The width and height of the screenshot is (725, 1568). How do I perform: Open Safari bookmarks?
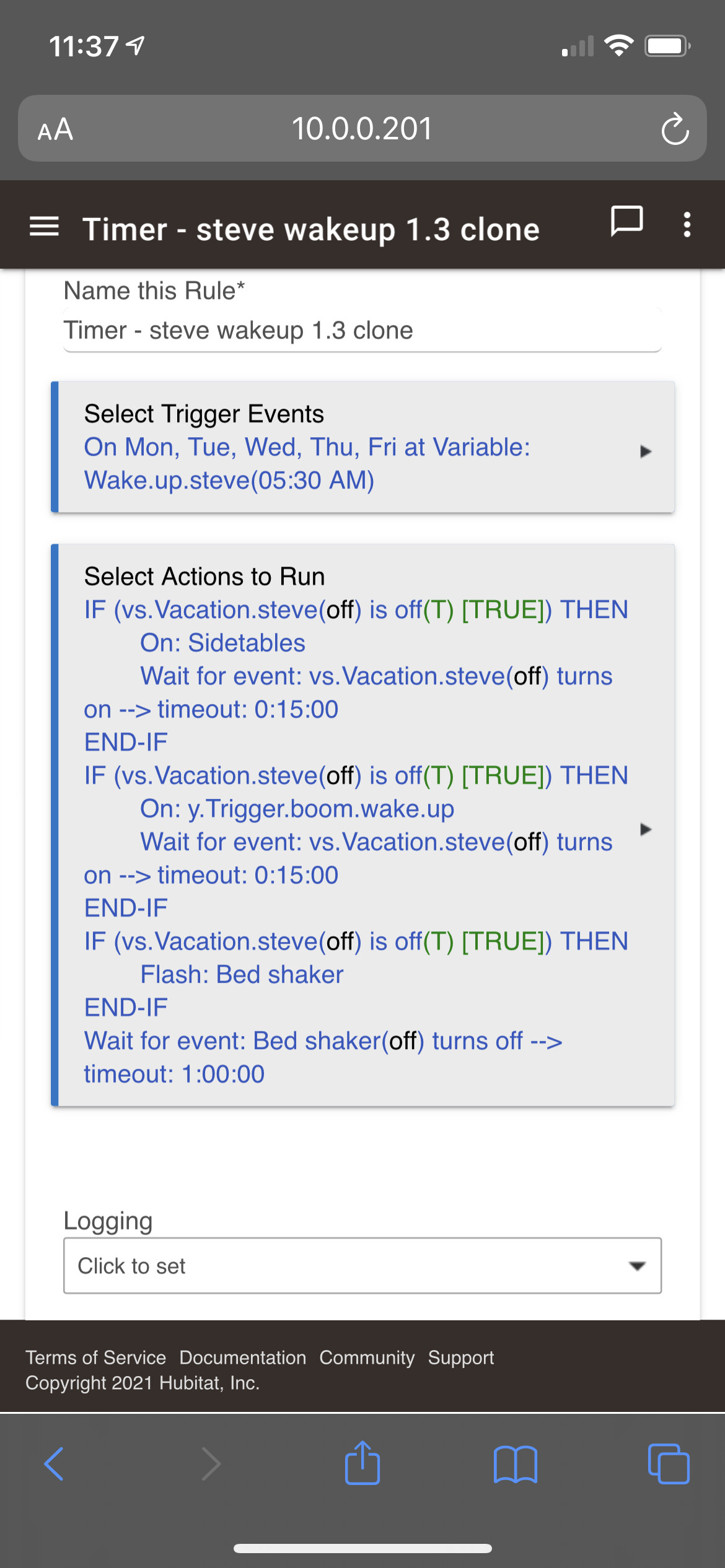point(516,1465)
